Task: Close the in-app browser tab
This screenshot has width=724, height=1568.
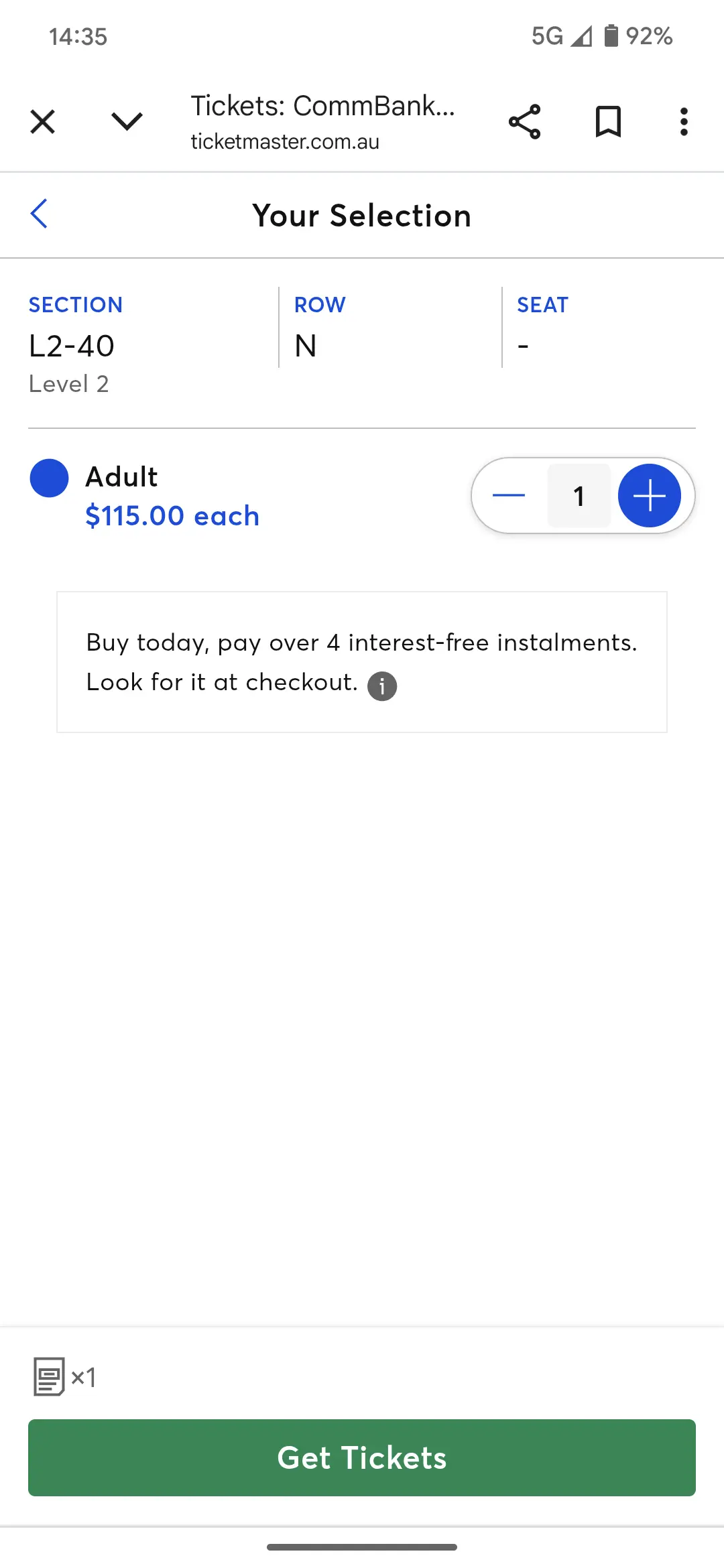Action: coord(42,122)
